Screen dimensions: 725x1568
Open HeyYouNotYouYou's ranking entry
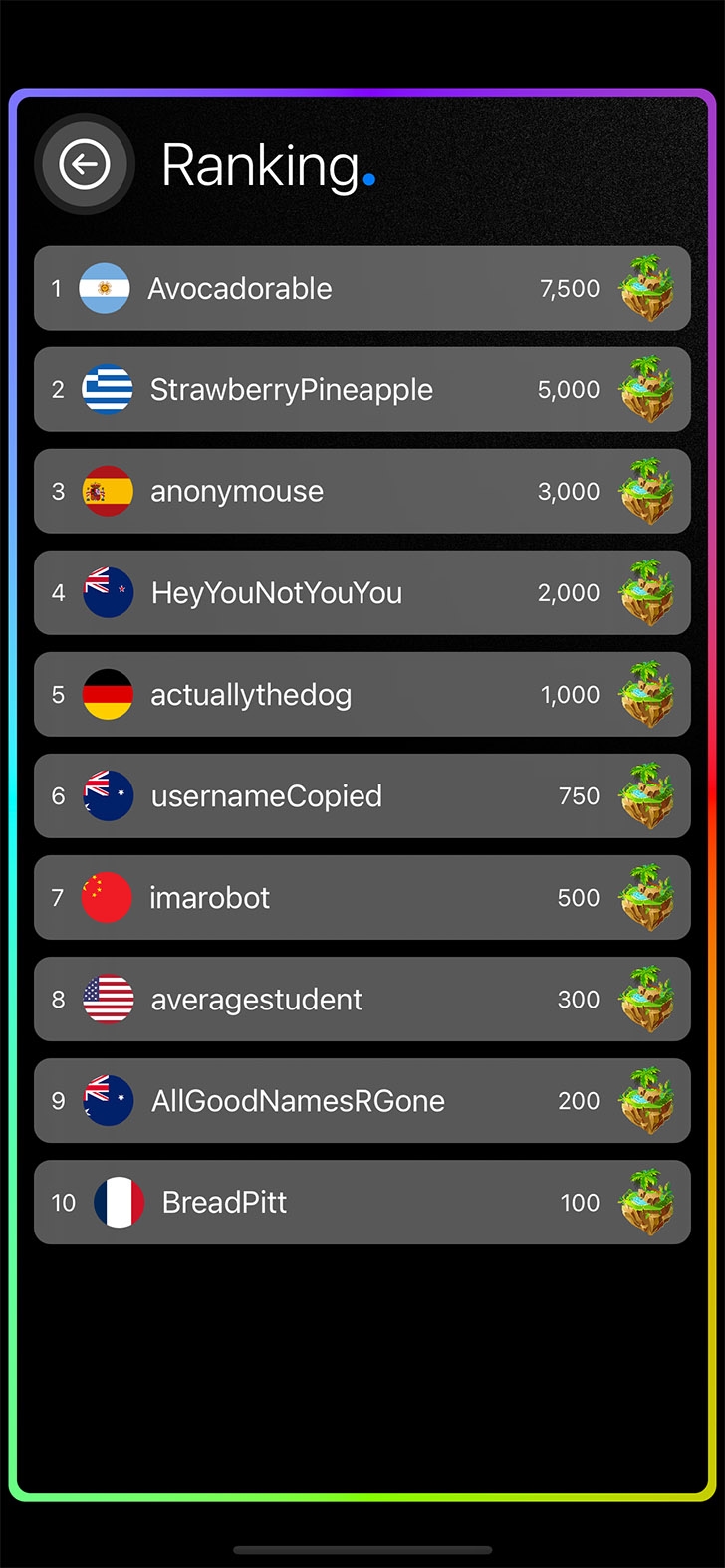[362, 593]
